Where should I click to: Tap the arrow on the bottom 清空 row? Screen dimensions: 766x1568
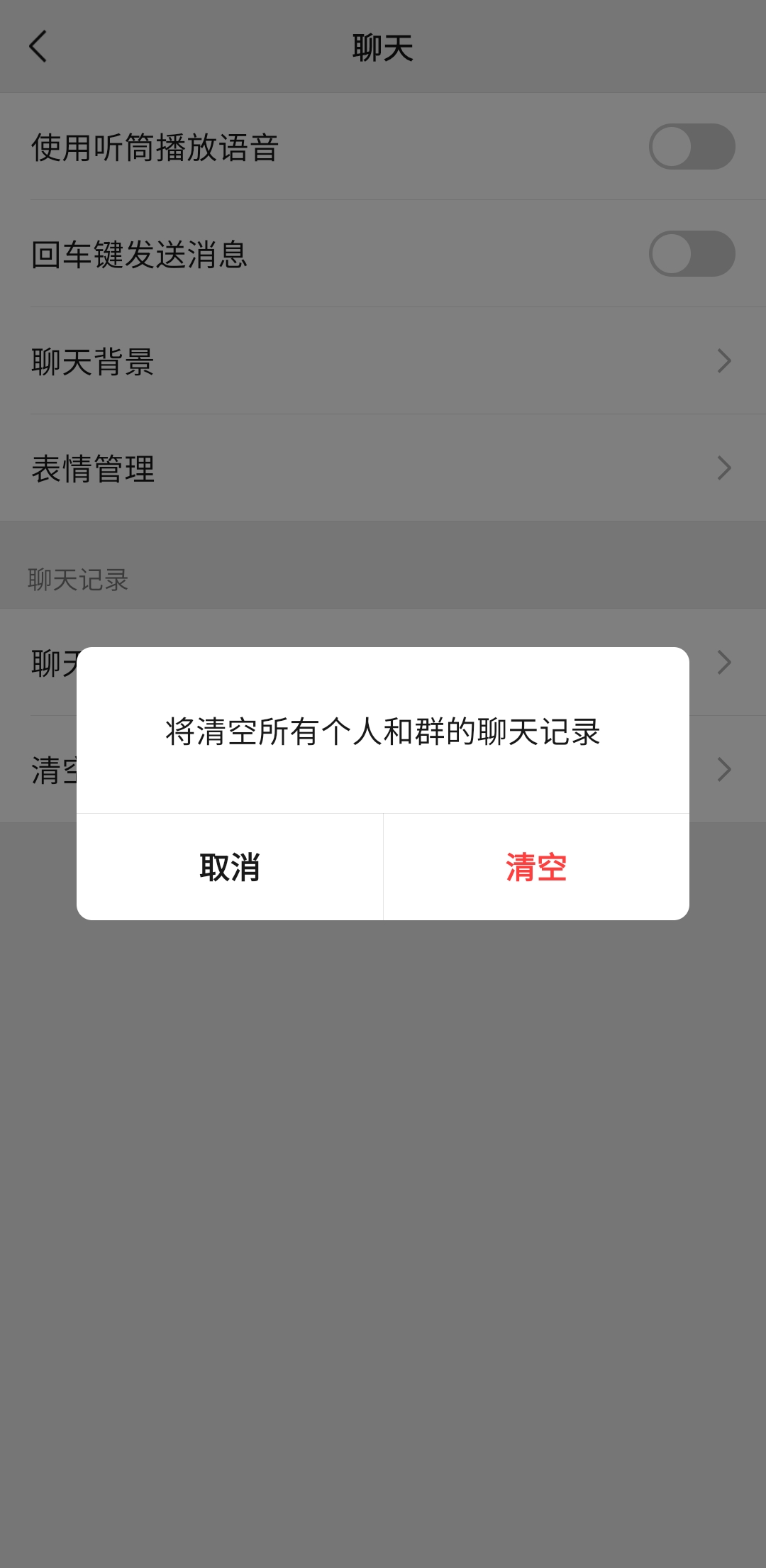pyautogui.click(x=723, y=769)
